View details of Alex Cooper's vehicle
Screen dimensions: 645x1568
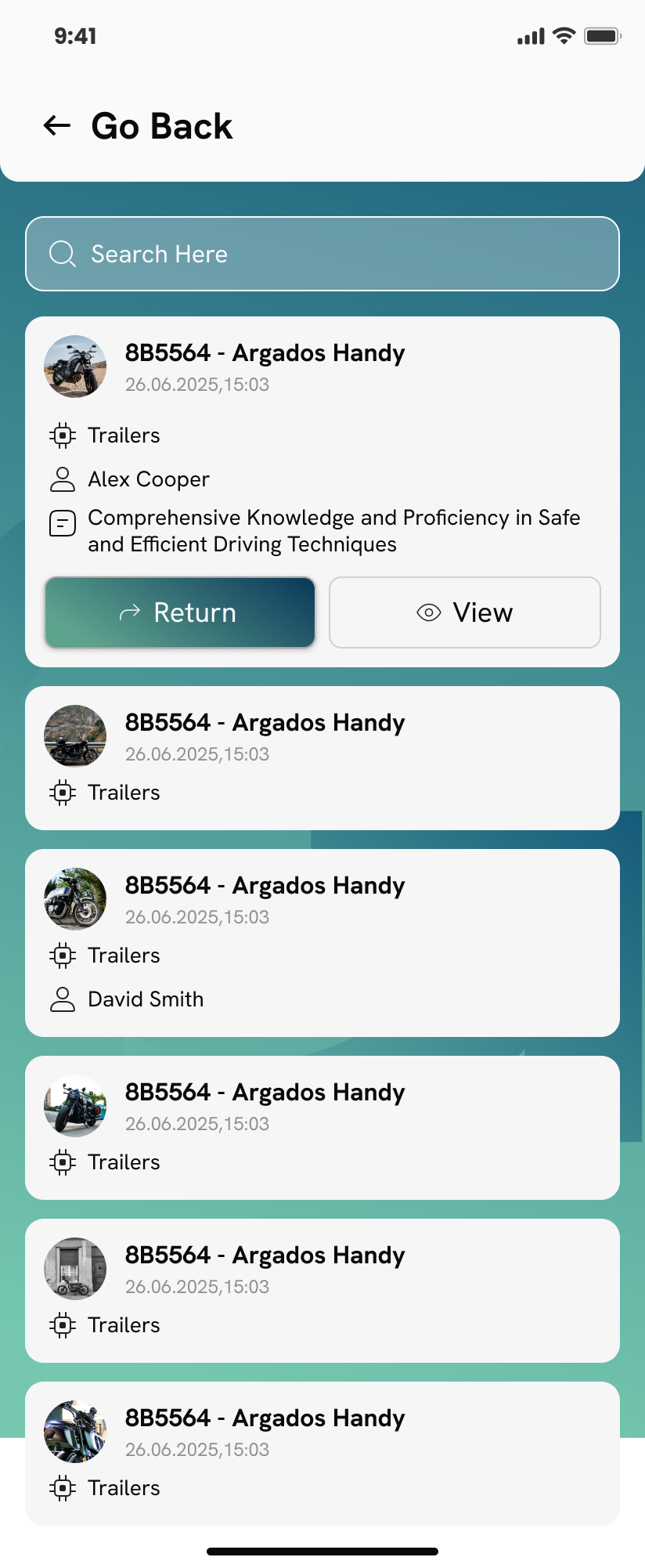click(465, 612)
